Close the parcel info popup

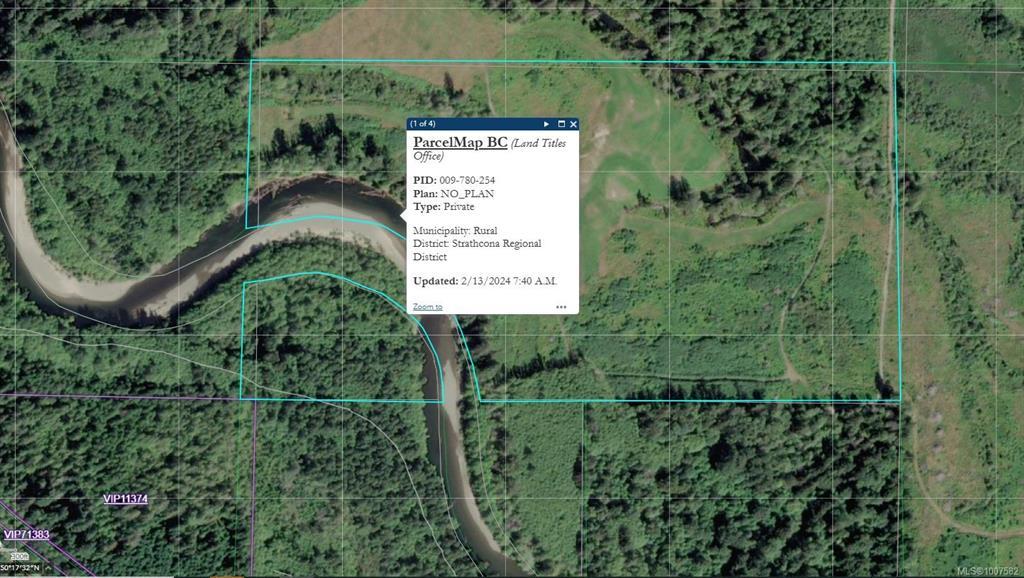pyautogui.click(x=573, y=124)
